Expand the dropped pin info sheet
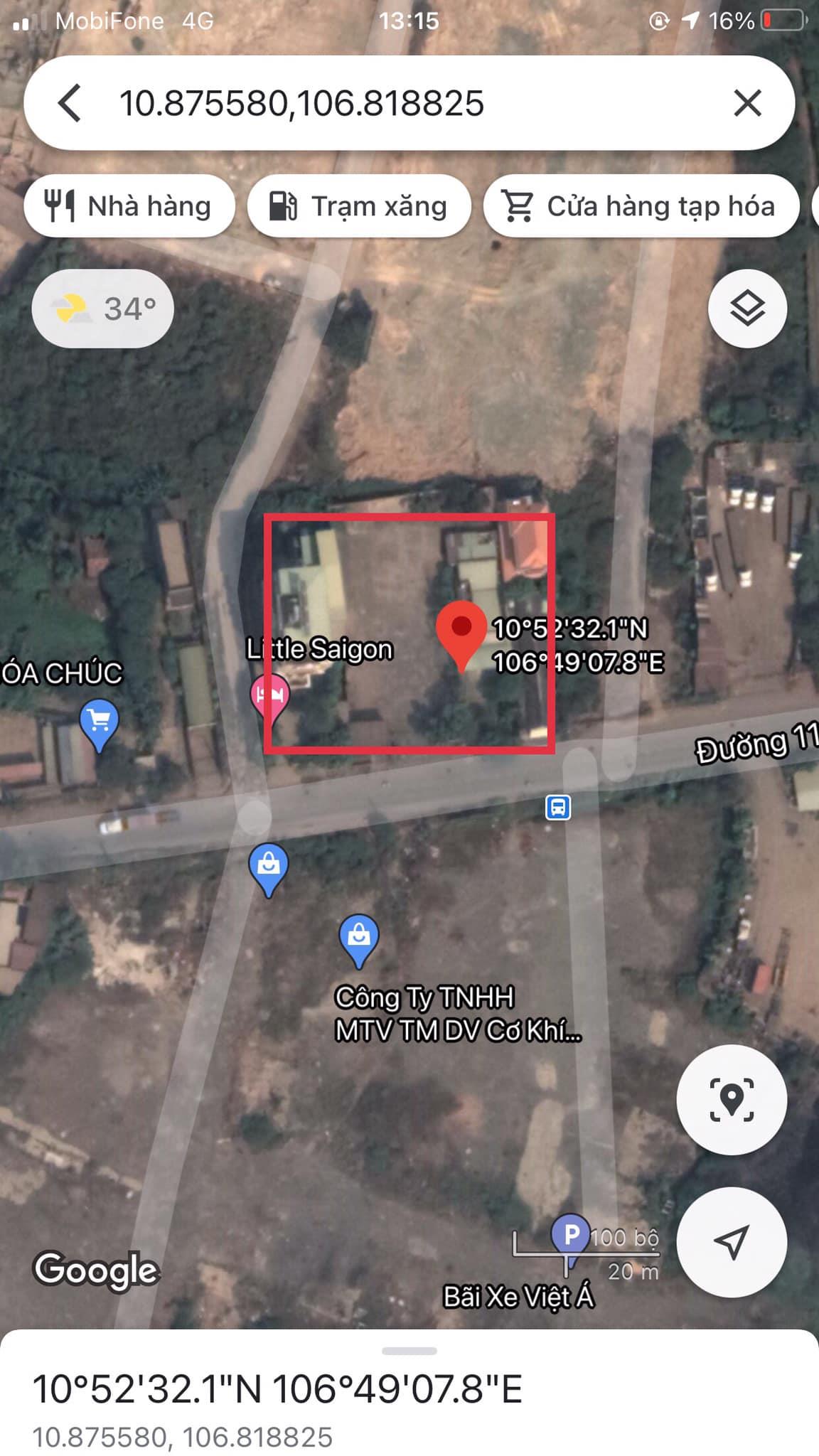 [409, 1351]
